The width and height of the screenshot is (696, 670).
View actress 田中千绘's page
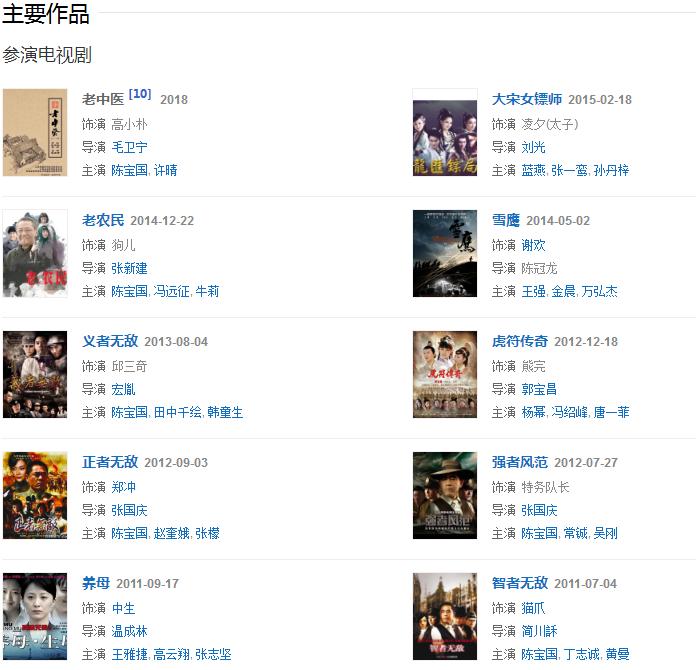tap(177, 412)
